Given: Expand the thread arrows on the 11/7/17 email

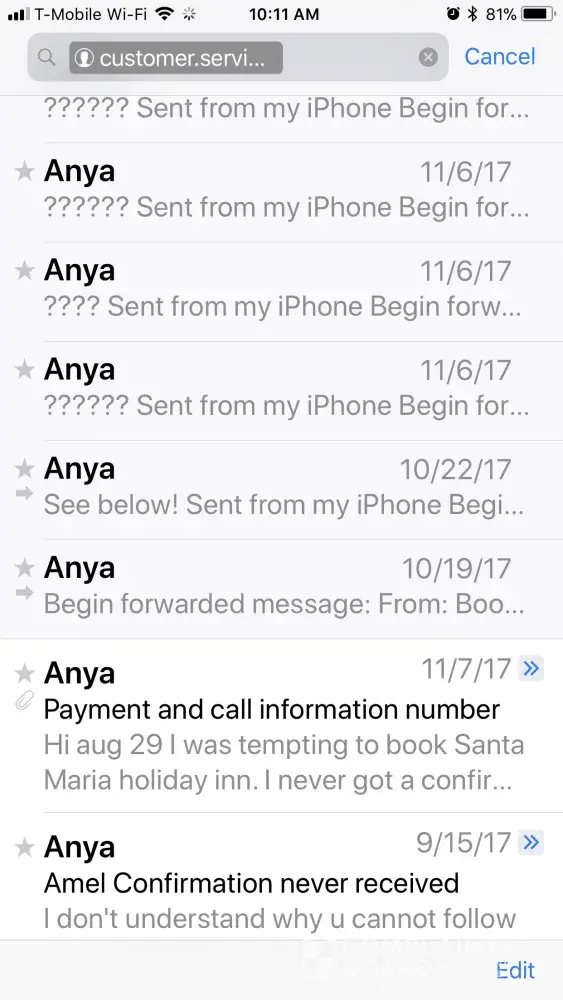Looking at the screenshot, I should 530,669.
